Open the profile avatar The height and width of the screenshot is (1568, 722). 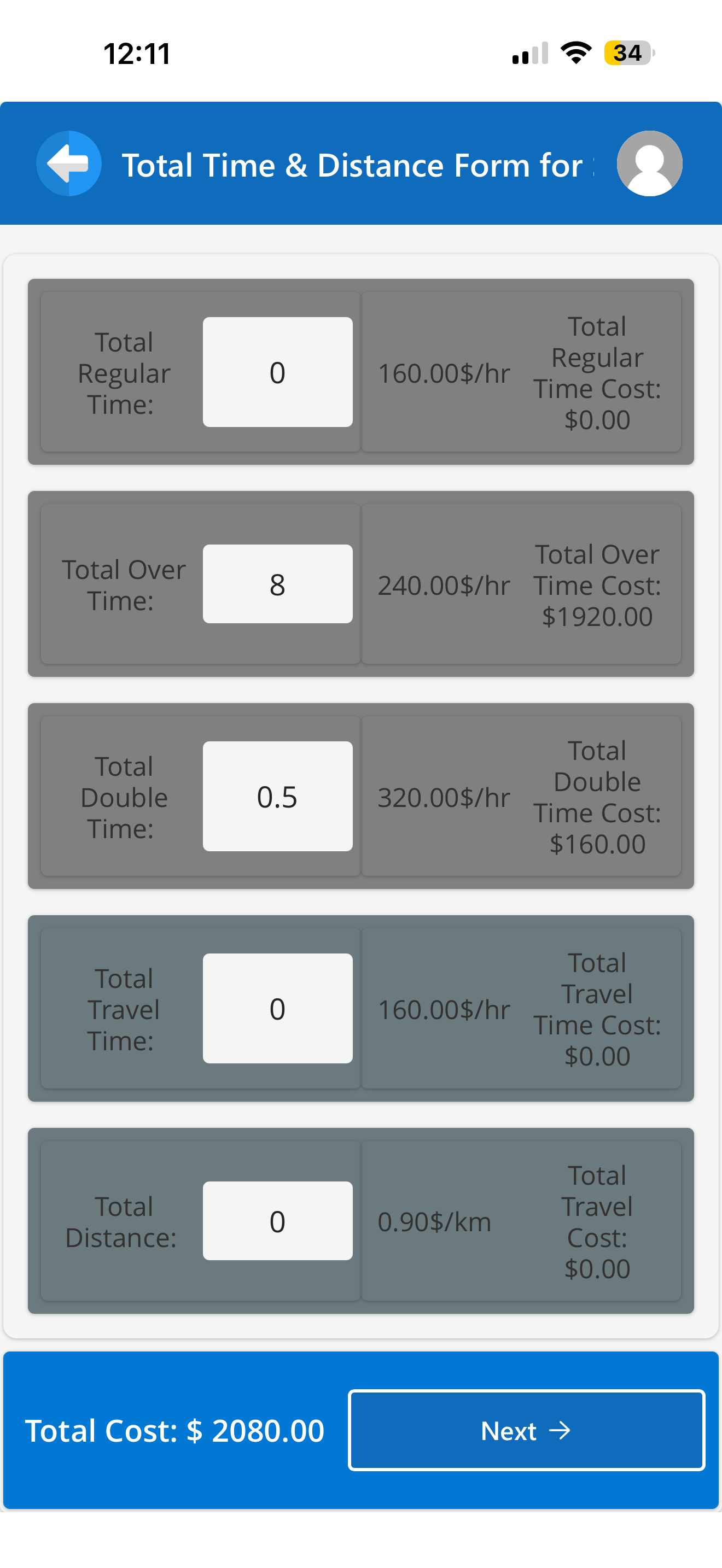tap(649, 163)
